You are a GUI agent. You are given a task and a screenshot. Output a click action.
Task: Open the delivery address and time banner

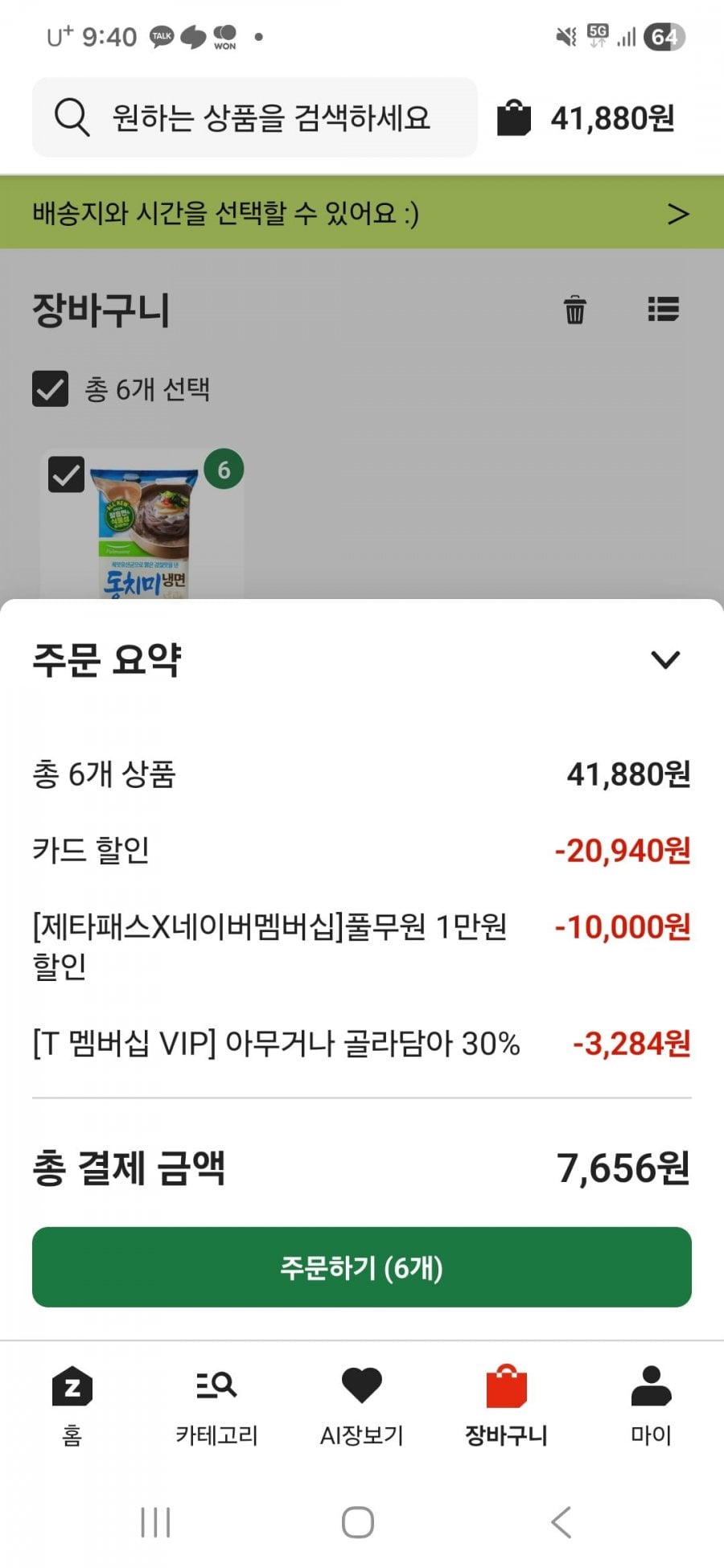coord(362,213)
